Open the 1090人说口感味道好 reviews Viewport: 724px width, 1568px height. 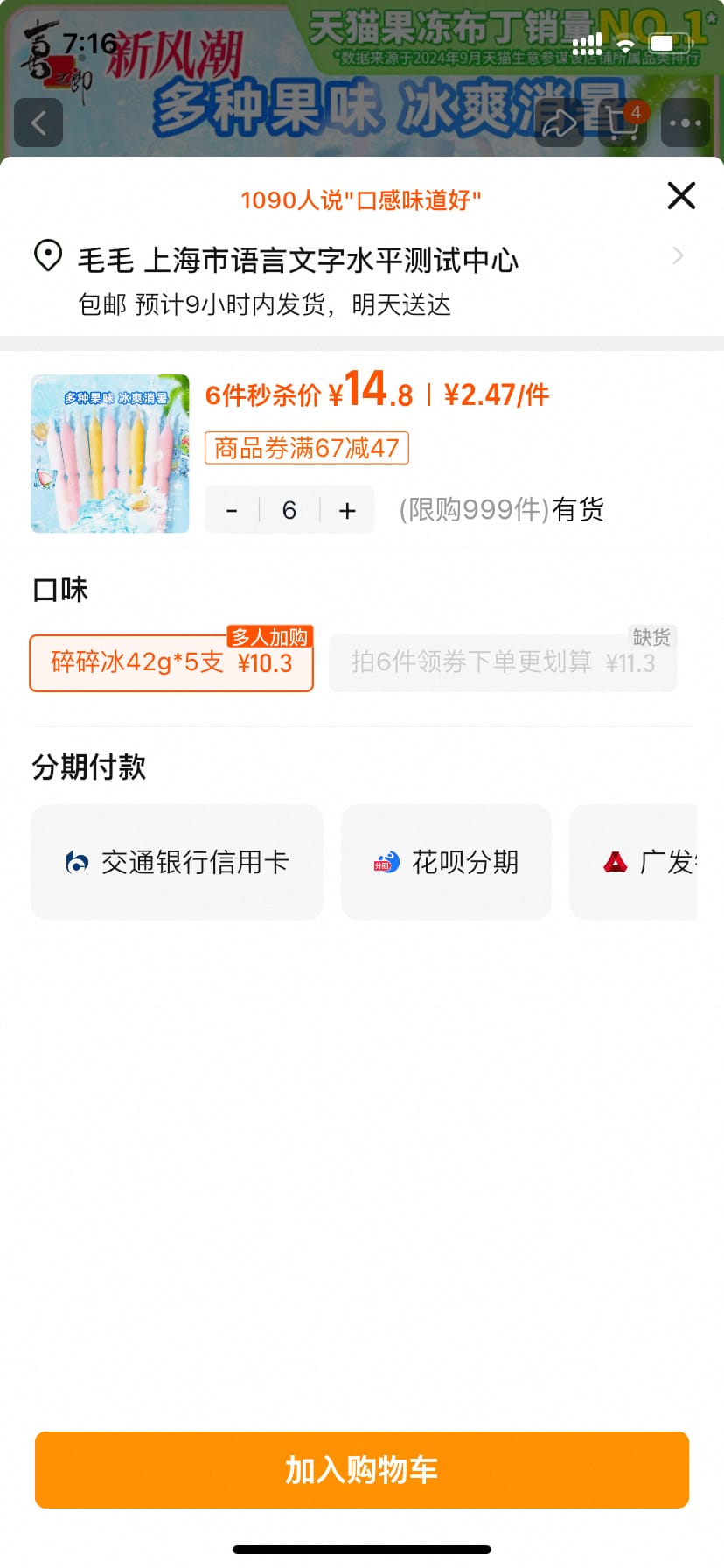point(361,199)
